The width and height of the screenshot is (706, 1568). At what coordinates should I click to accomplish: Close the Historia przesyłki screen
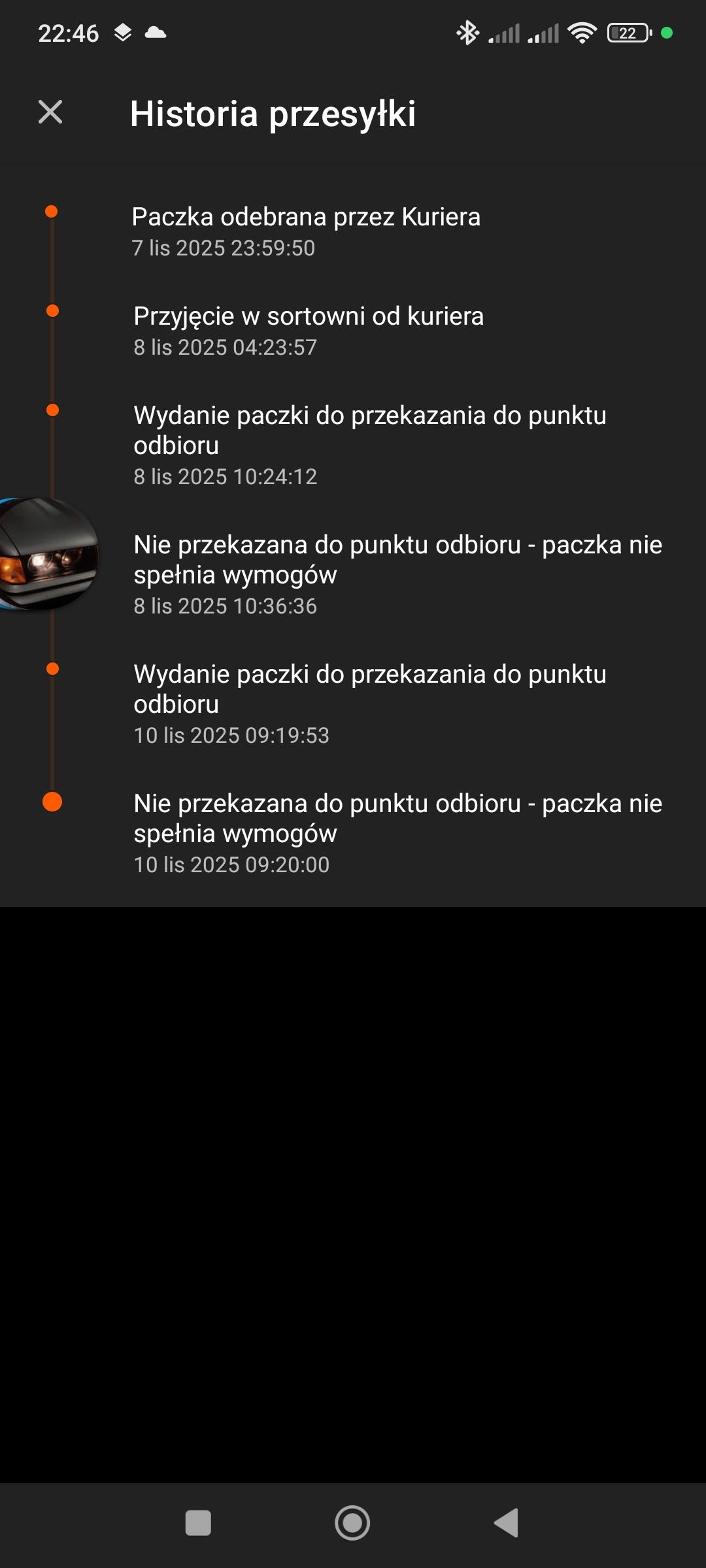point(50,112)
